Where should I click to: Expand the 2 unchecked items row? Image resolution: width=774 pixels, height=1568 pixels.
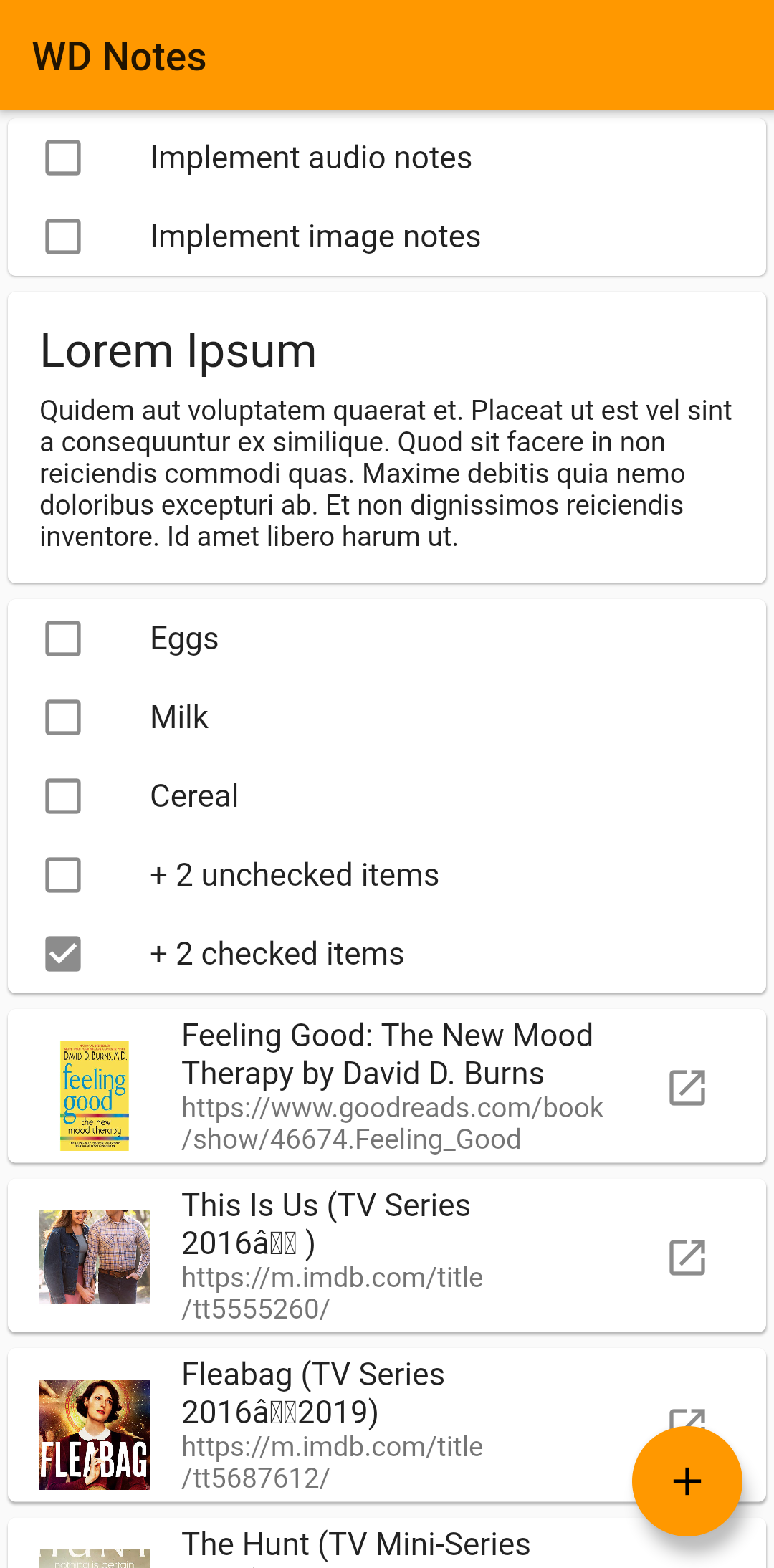(x=294, y=875)
